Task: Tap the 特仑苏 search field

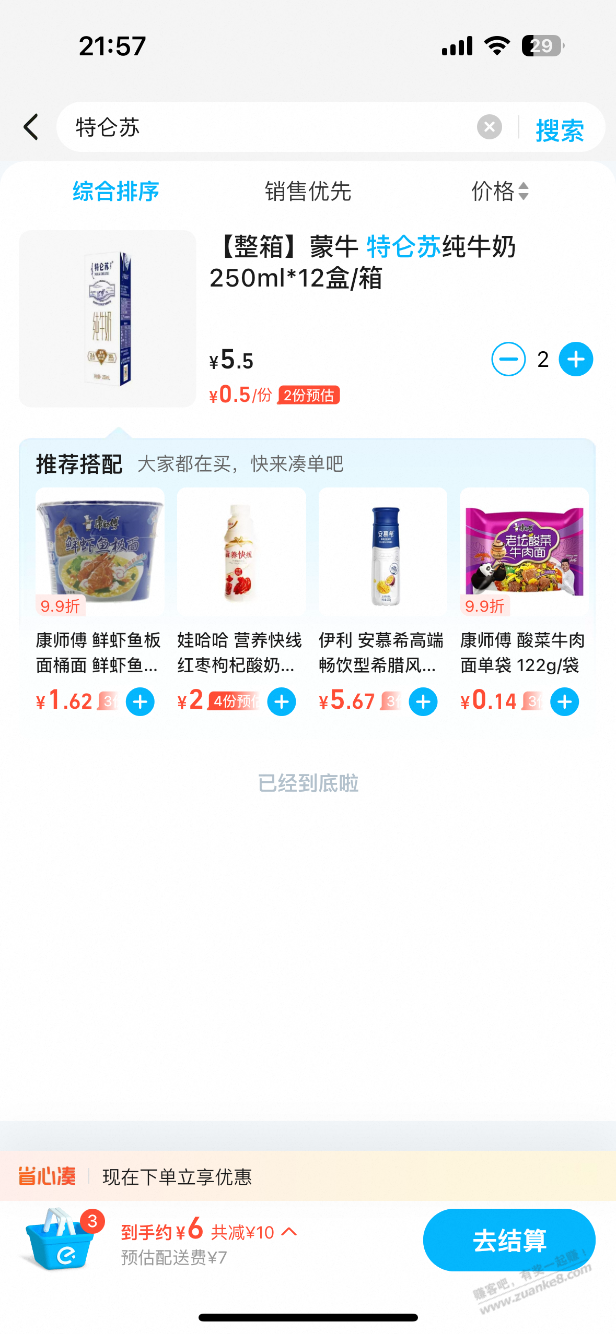Action: click(270, 127)
